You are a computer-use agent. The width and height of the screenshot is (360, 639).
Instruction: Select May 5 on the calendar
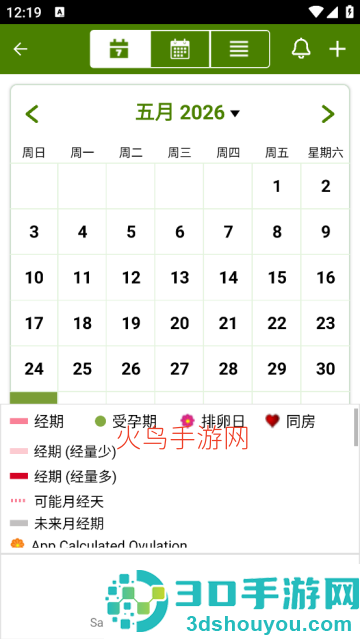131,232
